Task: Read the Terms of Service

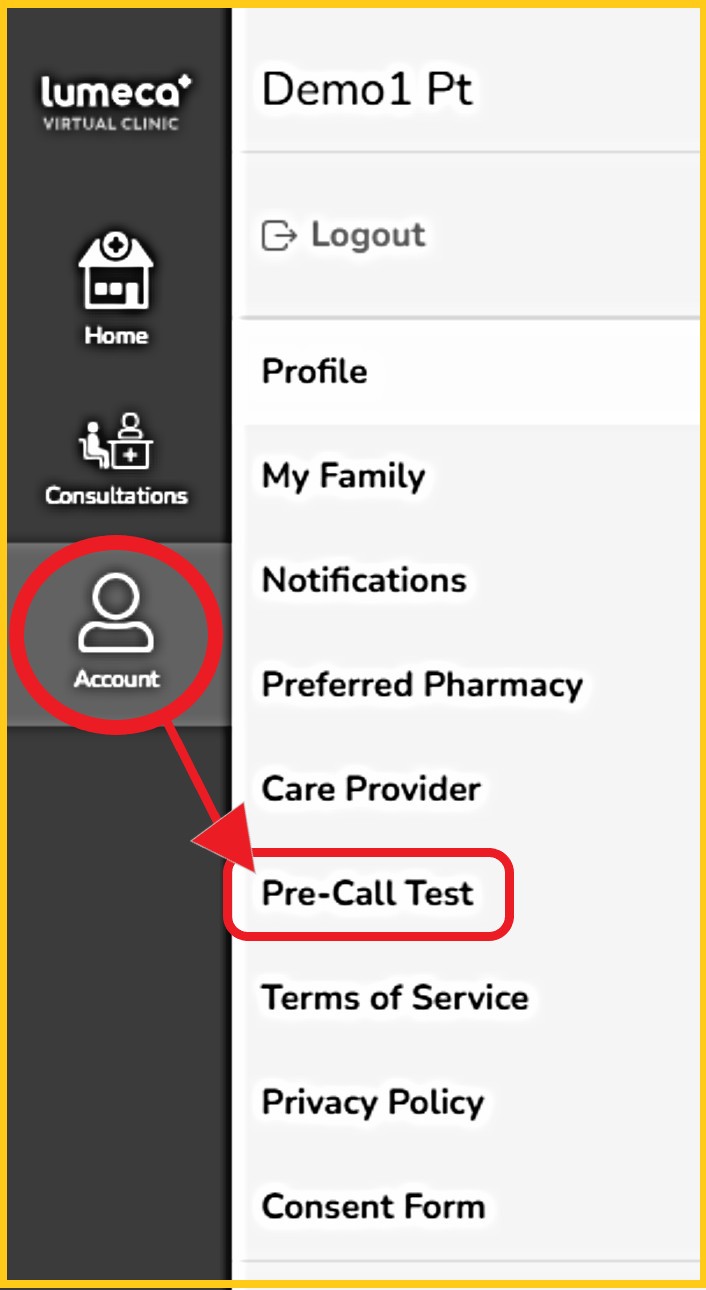Action: coord(395,998)
